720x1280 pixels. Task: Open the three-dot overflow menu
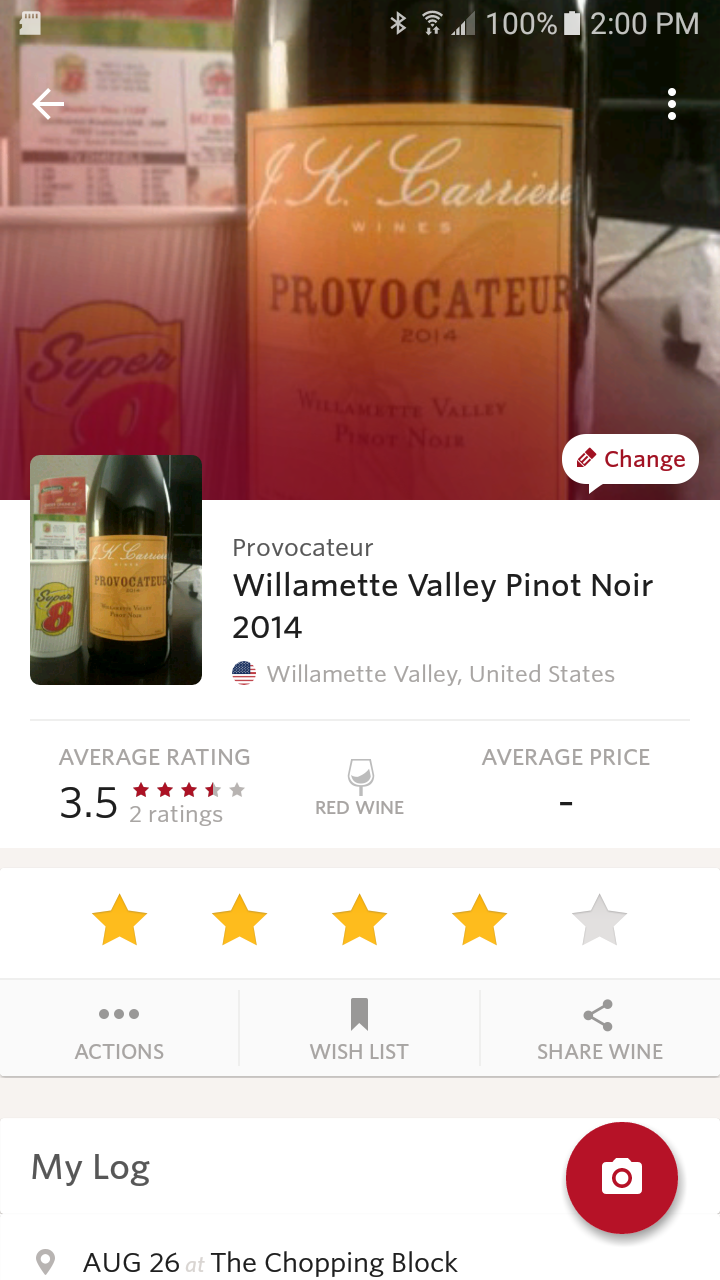(x=672, y=104)
